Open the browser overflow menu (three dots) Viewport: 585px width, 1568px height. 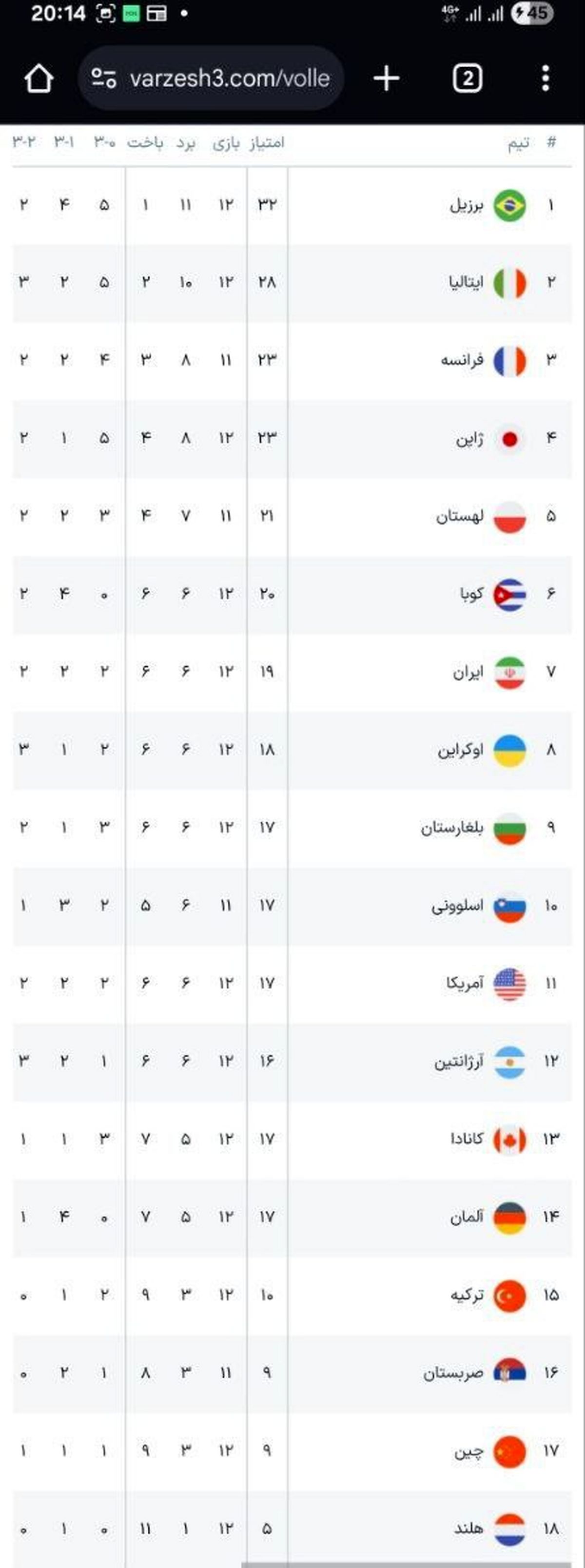pos(546,78)
